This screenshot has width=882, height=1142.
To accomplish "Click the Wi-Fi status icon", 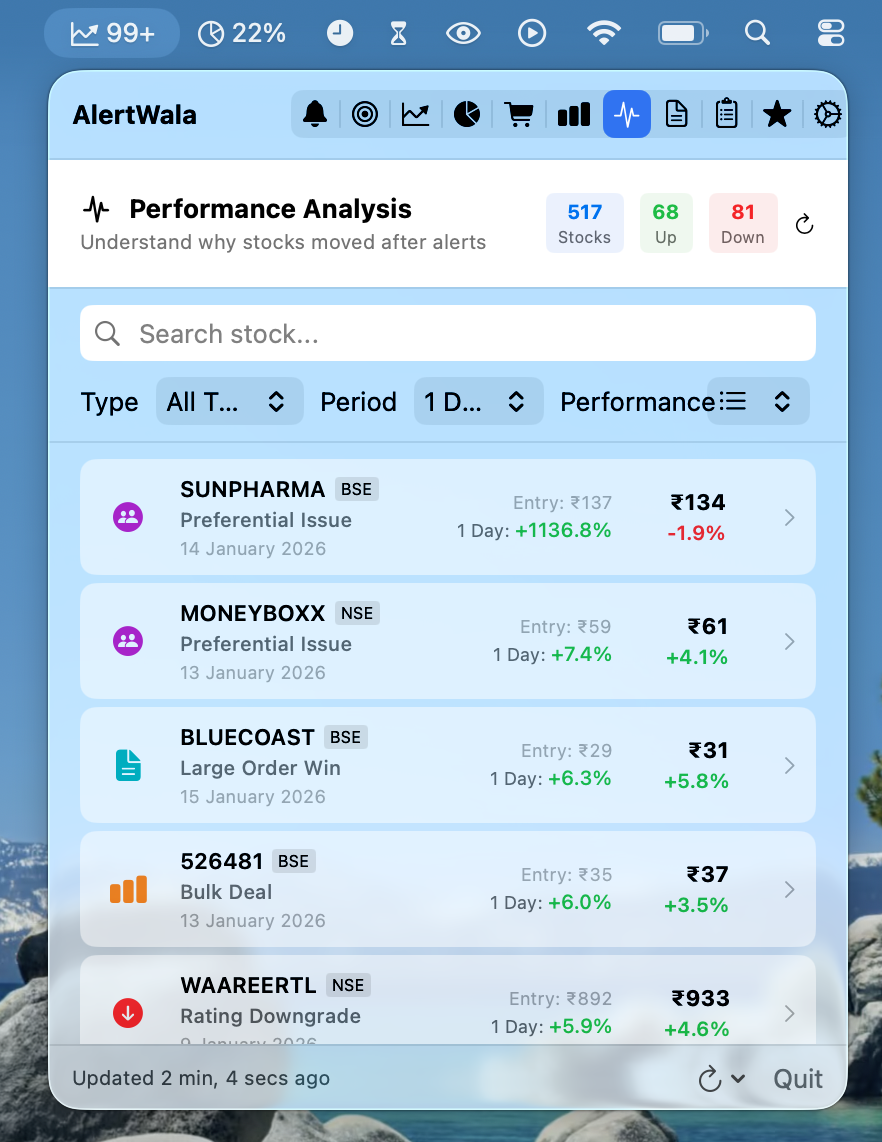I will 604,32.
